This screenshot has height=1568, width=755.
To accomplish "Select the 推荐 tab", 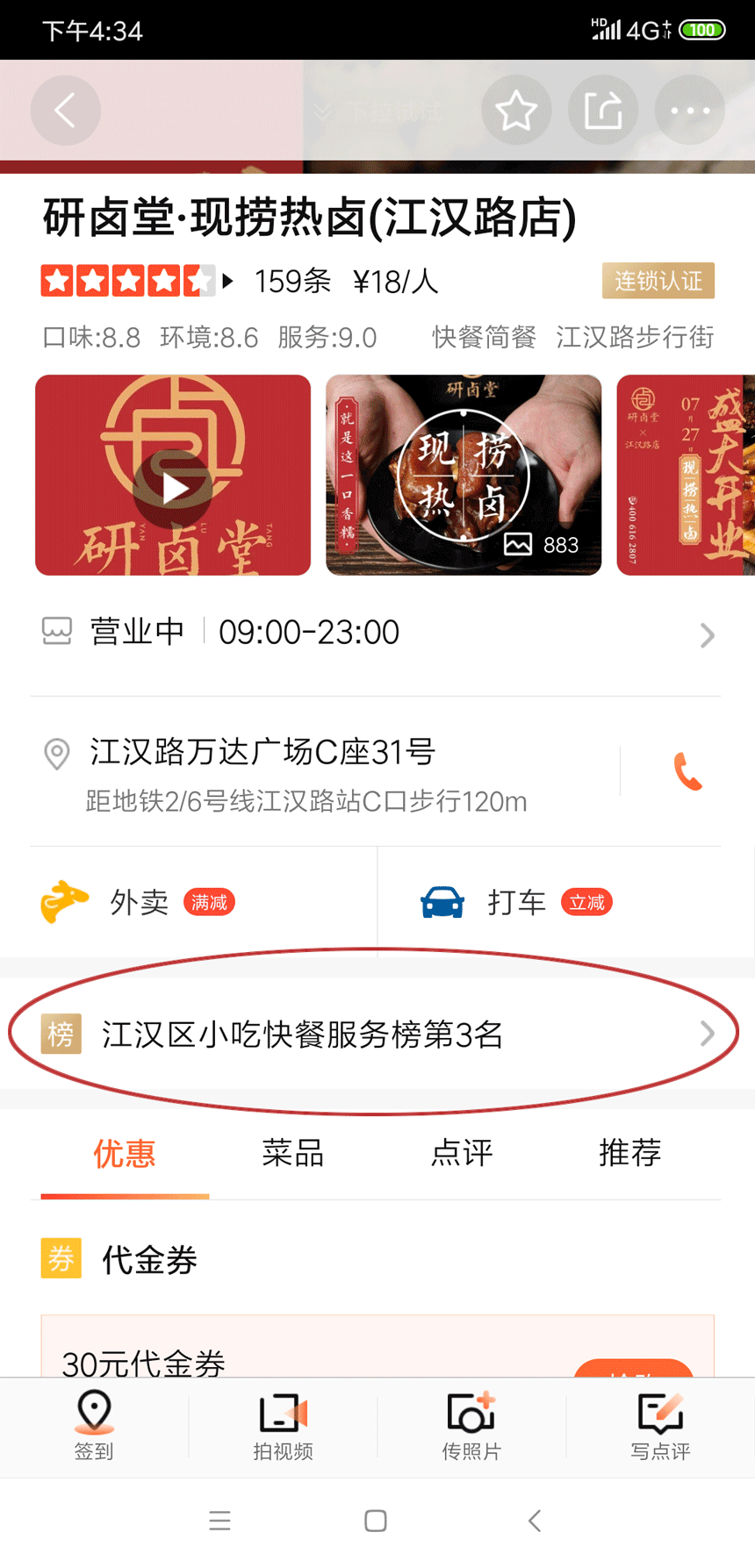I will point(629,1153).
